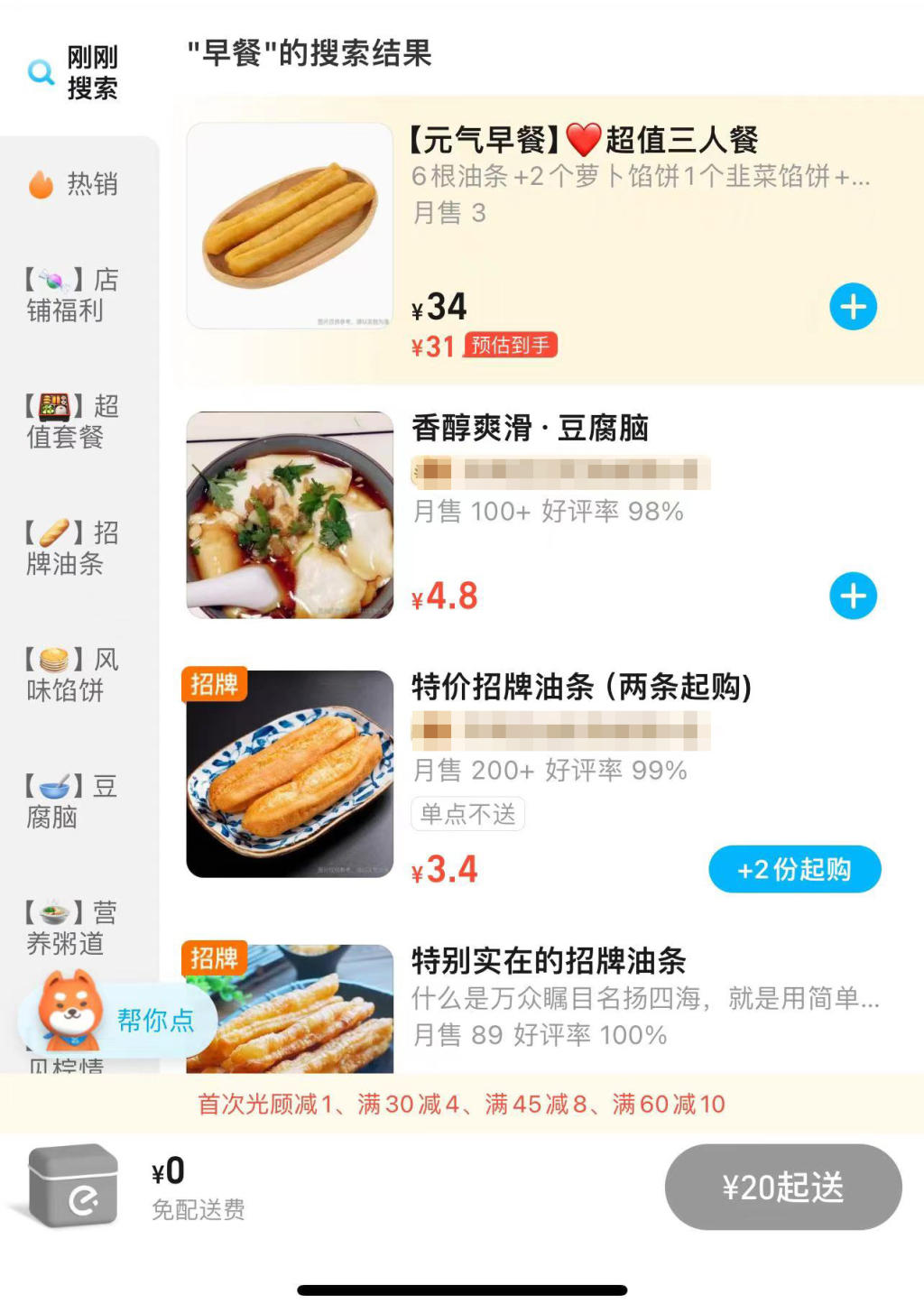Image resolution: width=924 pixels, height=1313 pixels.
Task: Show the 招牌油条 category
Action: [x=73, y=548]
